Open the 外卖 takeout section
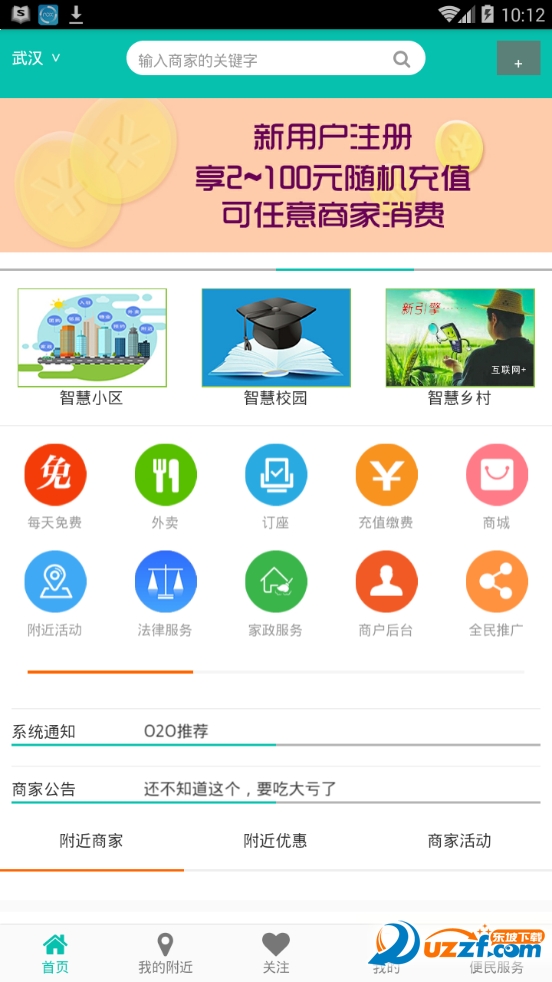The width and height of the screenshot is (552, 982). pyautogui.click(x=165, y=487)
